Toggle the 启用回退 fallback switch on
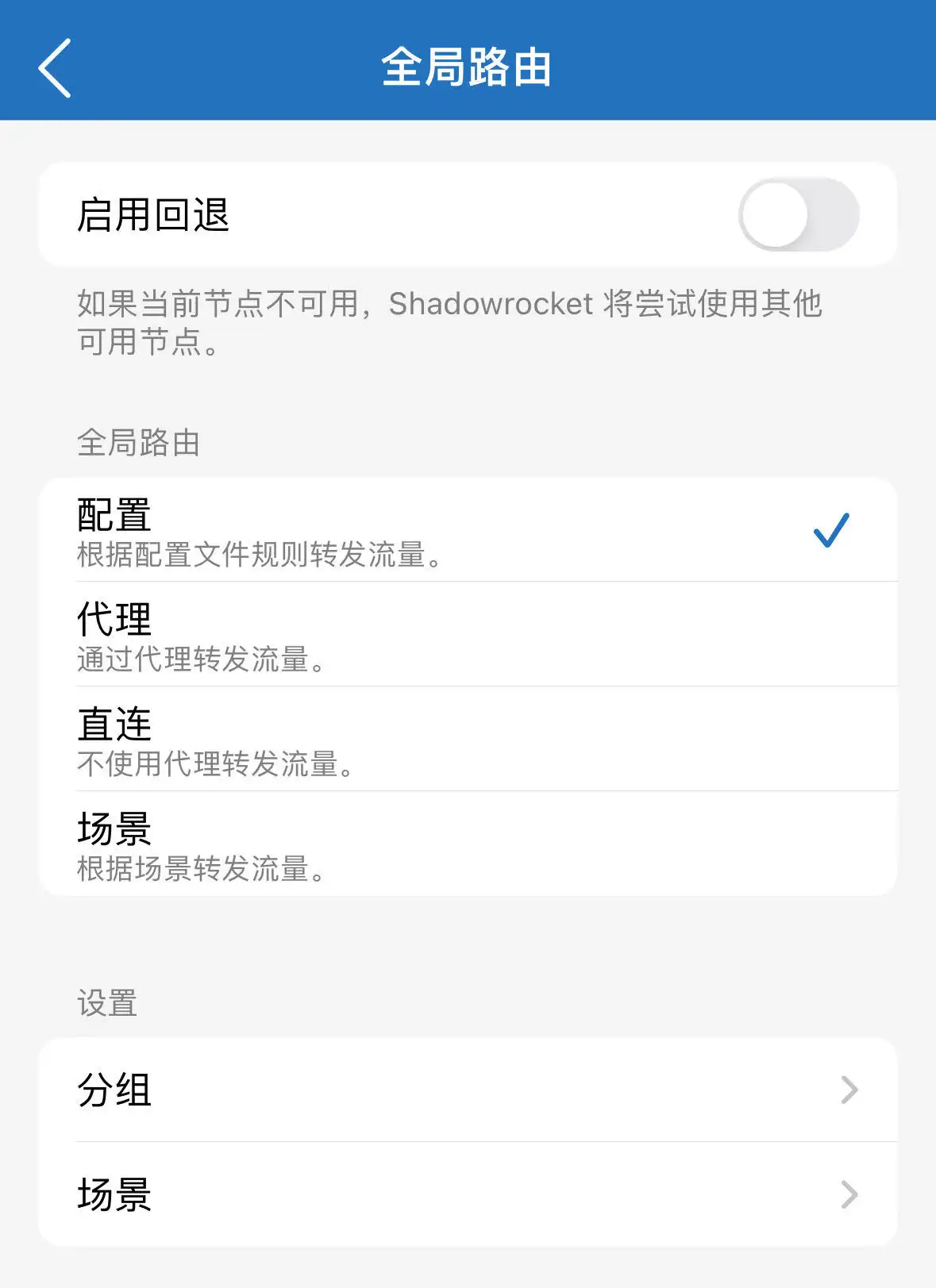 797,214
